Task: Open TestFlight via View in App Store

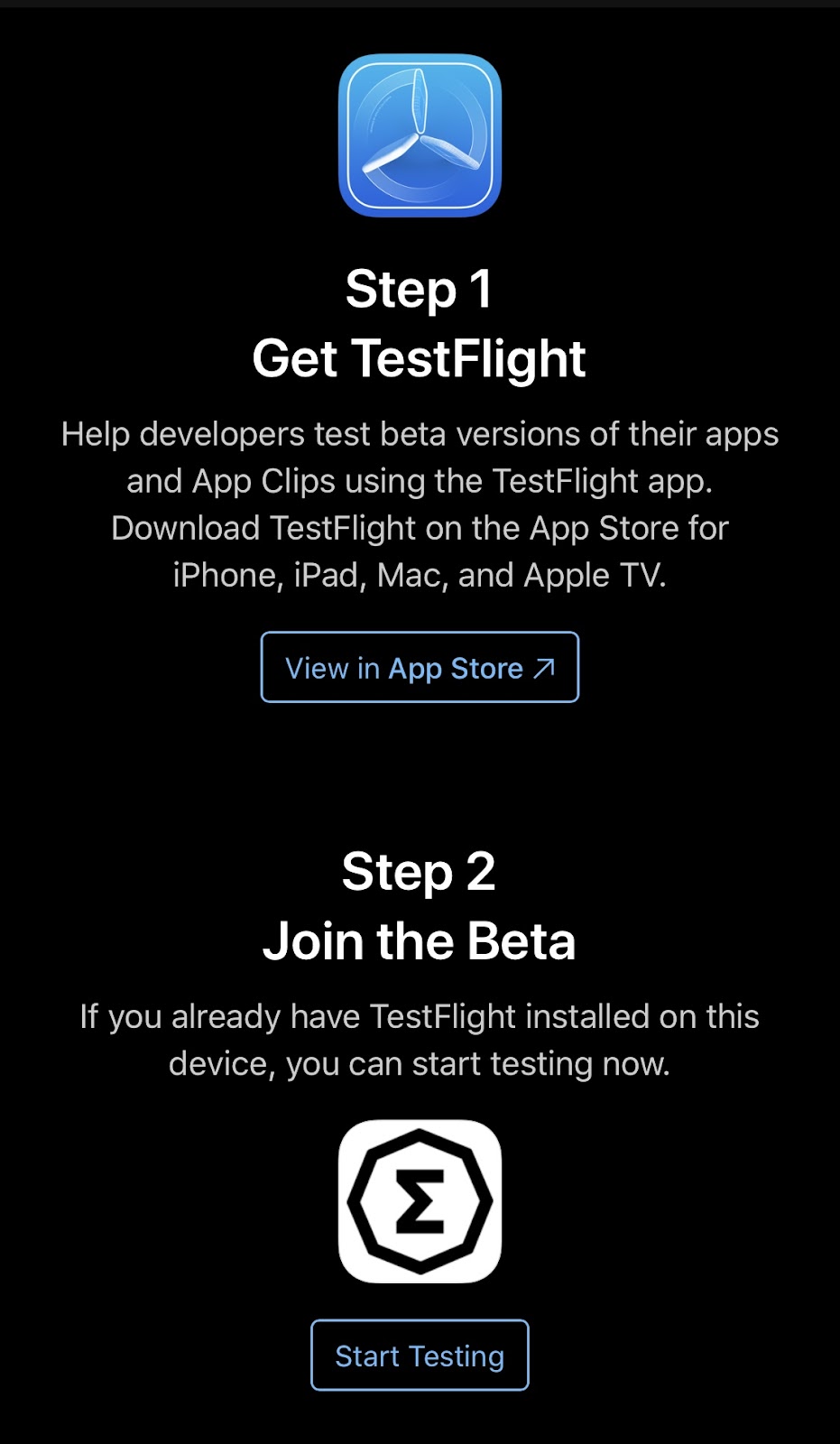Action: (420, 668)
